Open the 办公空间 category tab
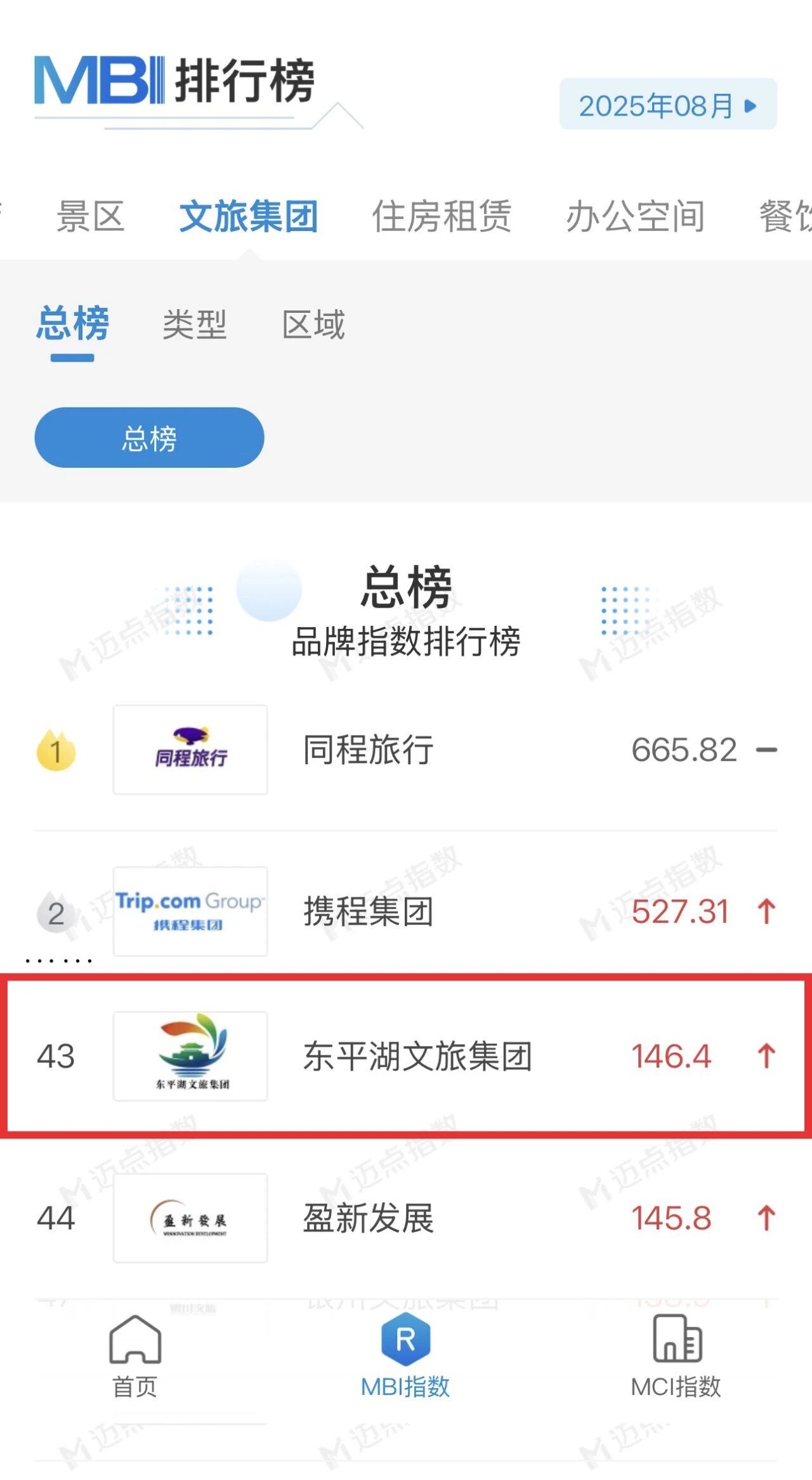This screenshot has width=812, height=1480. click(635, 216)
